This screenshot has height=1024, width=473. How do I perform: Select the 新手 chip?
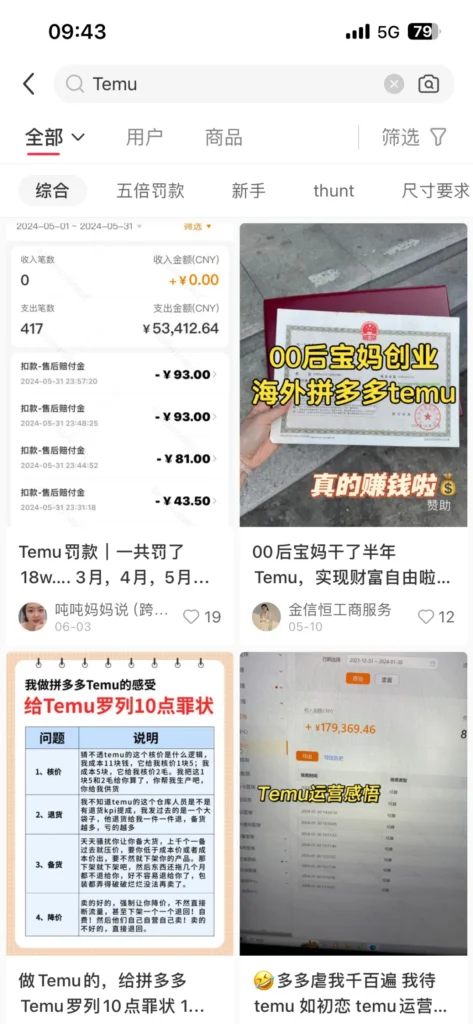pos(248,191)
